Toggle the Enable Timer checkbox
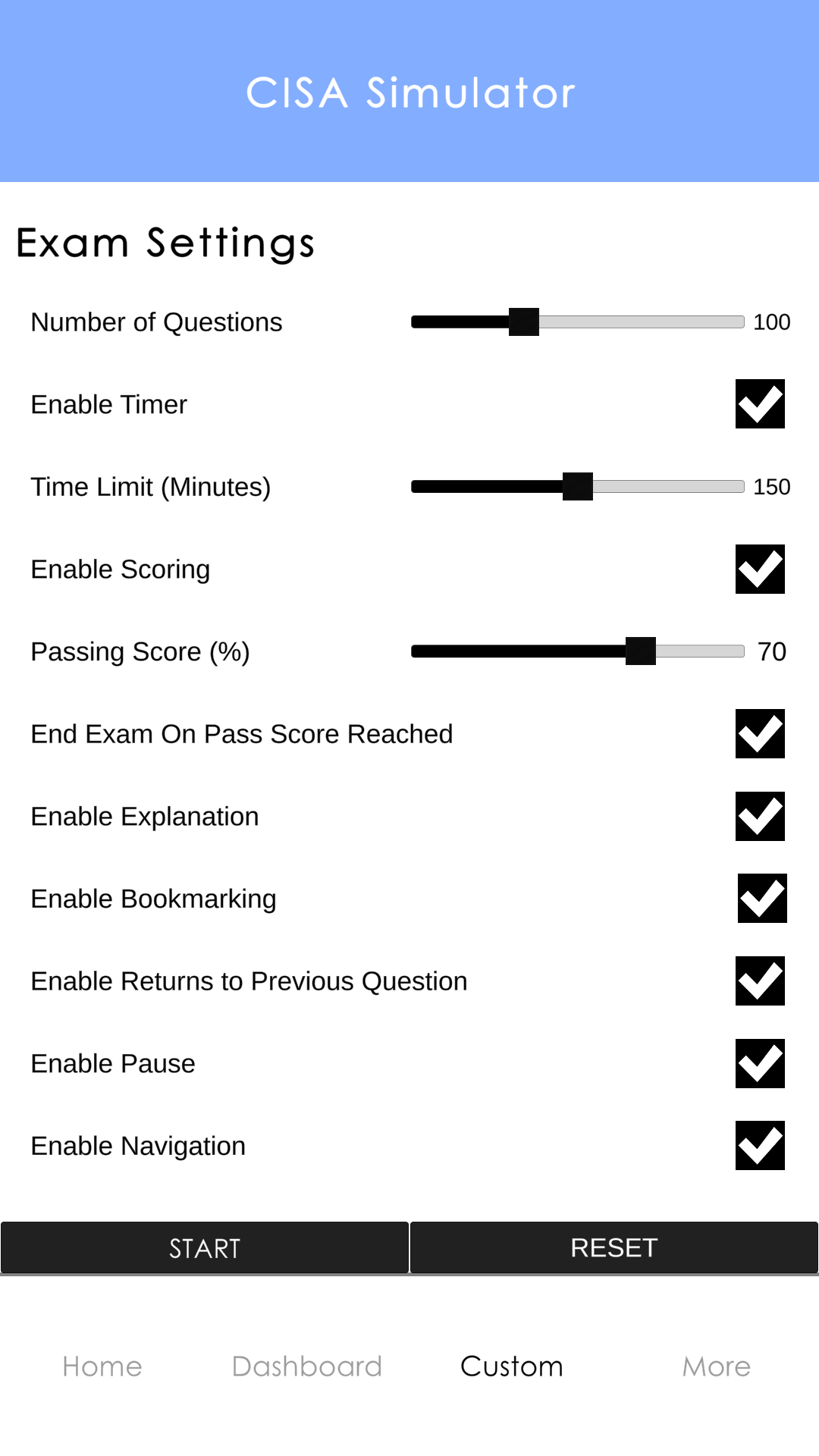 pyautogui.click(x=760, y=403)
